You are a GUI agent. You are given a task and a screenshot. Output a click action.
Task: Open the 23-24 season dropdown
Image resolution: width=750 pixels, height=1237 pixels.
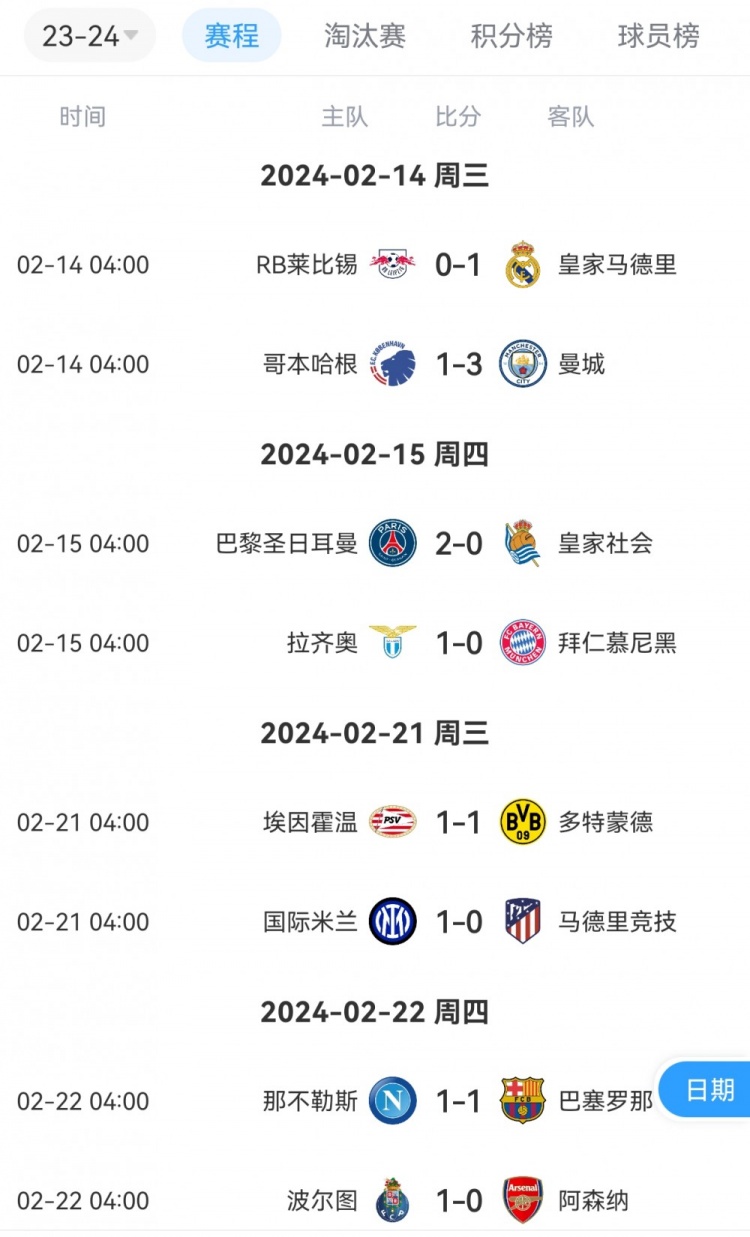tap(90, 36)
